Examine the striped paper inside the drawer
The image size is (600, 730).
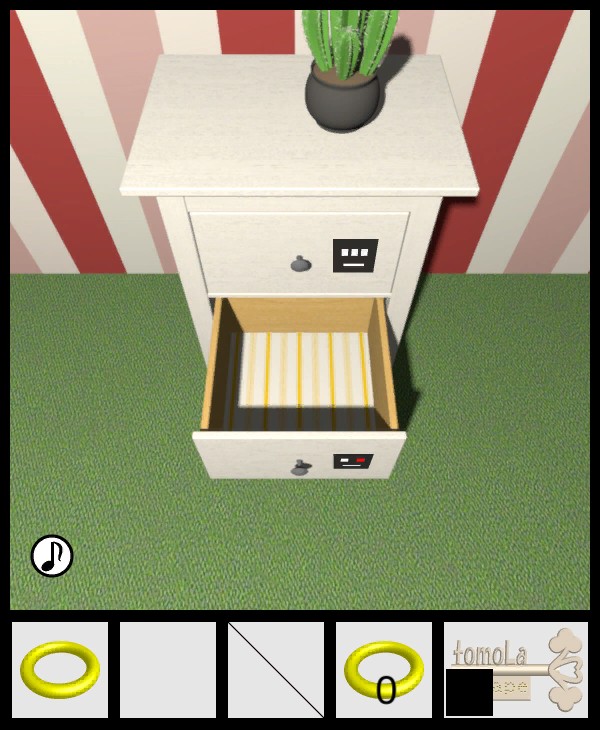pyautogui.click(x=305, y=368)
